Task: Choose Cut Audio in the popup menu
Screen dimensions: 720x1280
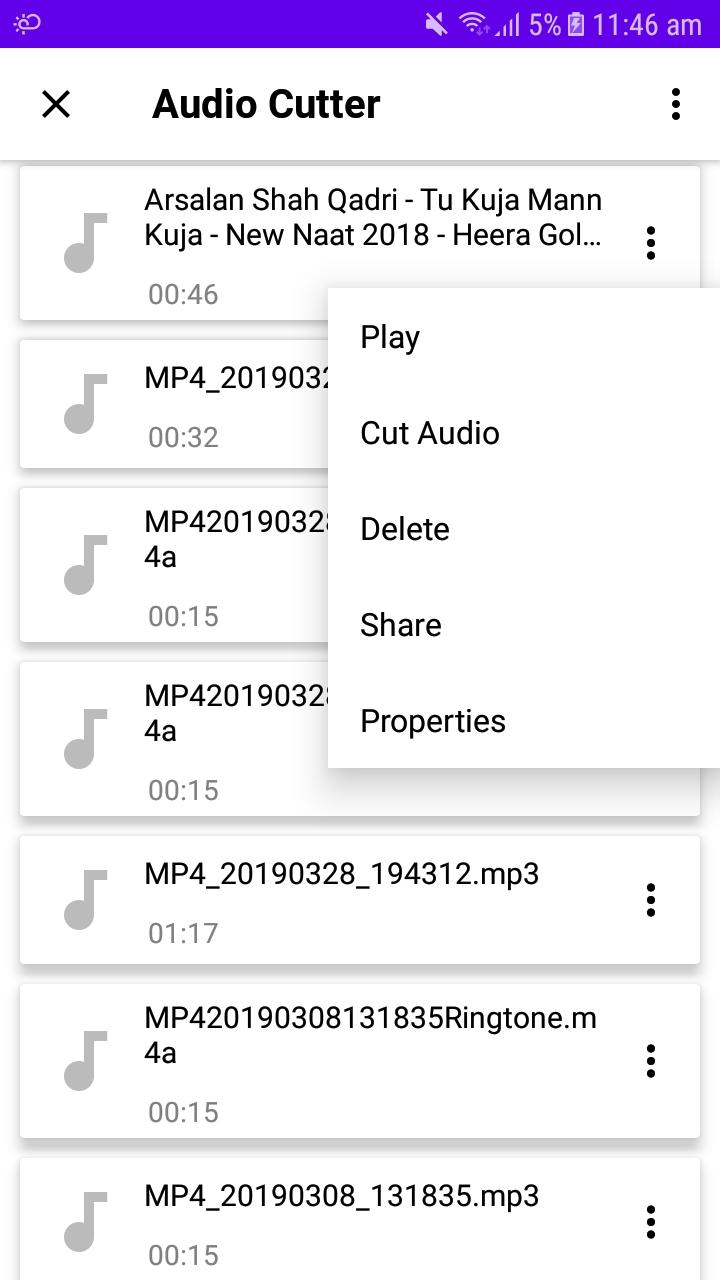Action: (x=524, y=433)
